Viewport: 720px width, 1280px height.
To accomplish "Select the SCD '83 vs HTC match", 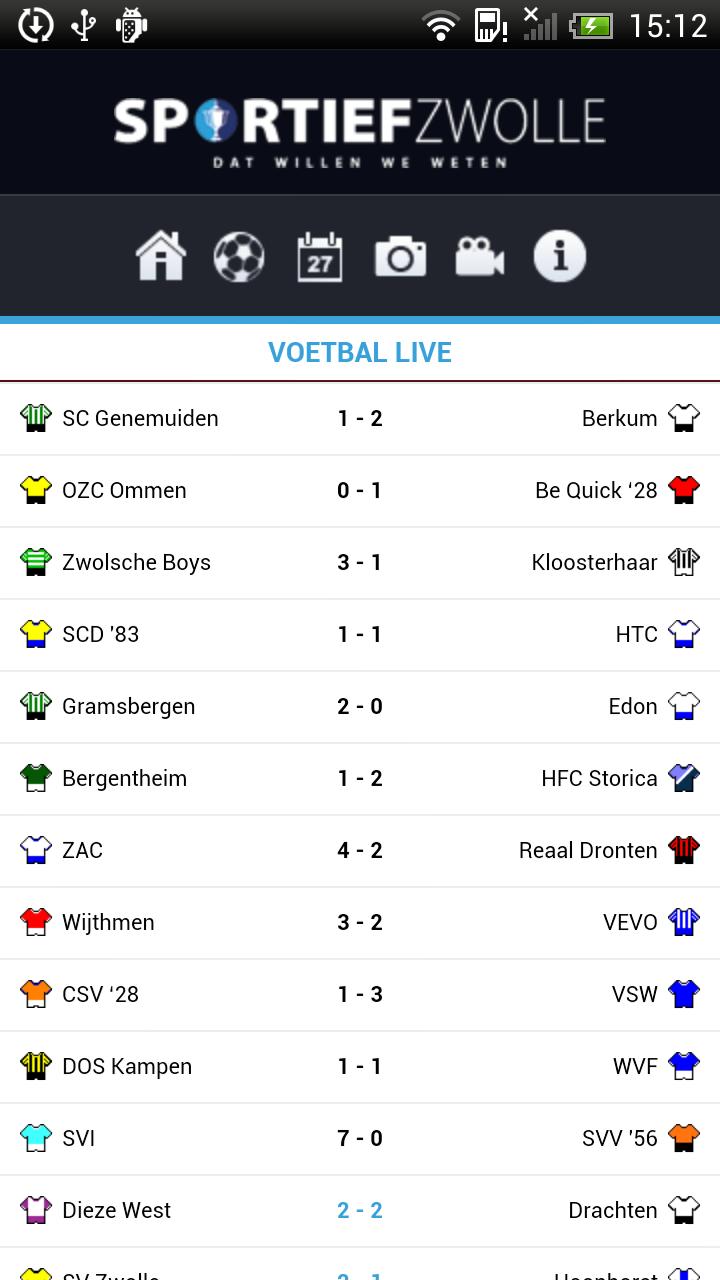I will point(360,634).
